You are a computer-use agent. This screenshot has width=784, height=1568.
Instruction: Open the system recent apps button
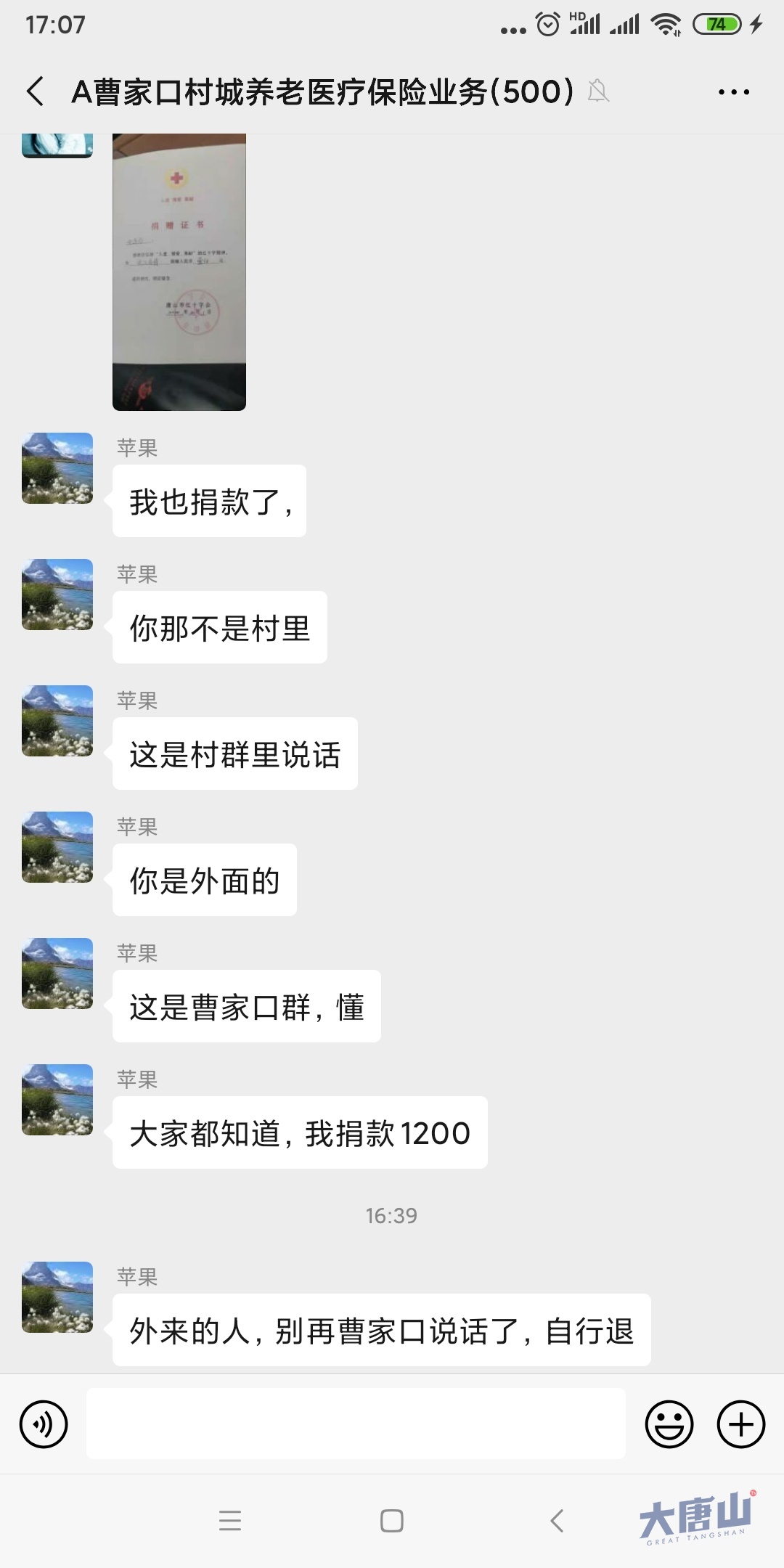(x=230, y=1520)
